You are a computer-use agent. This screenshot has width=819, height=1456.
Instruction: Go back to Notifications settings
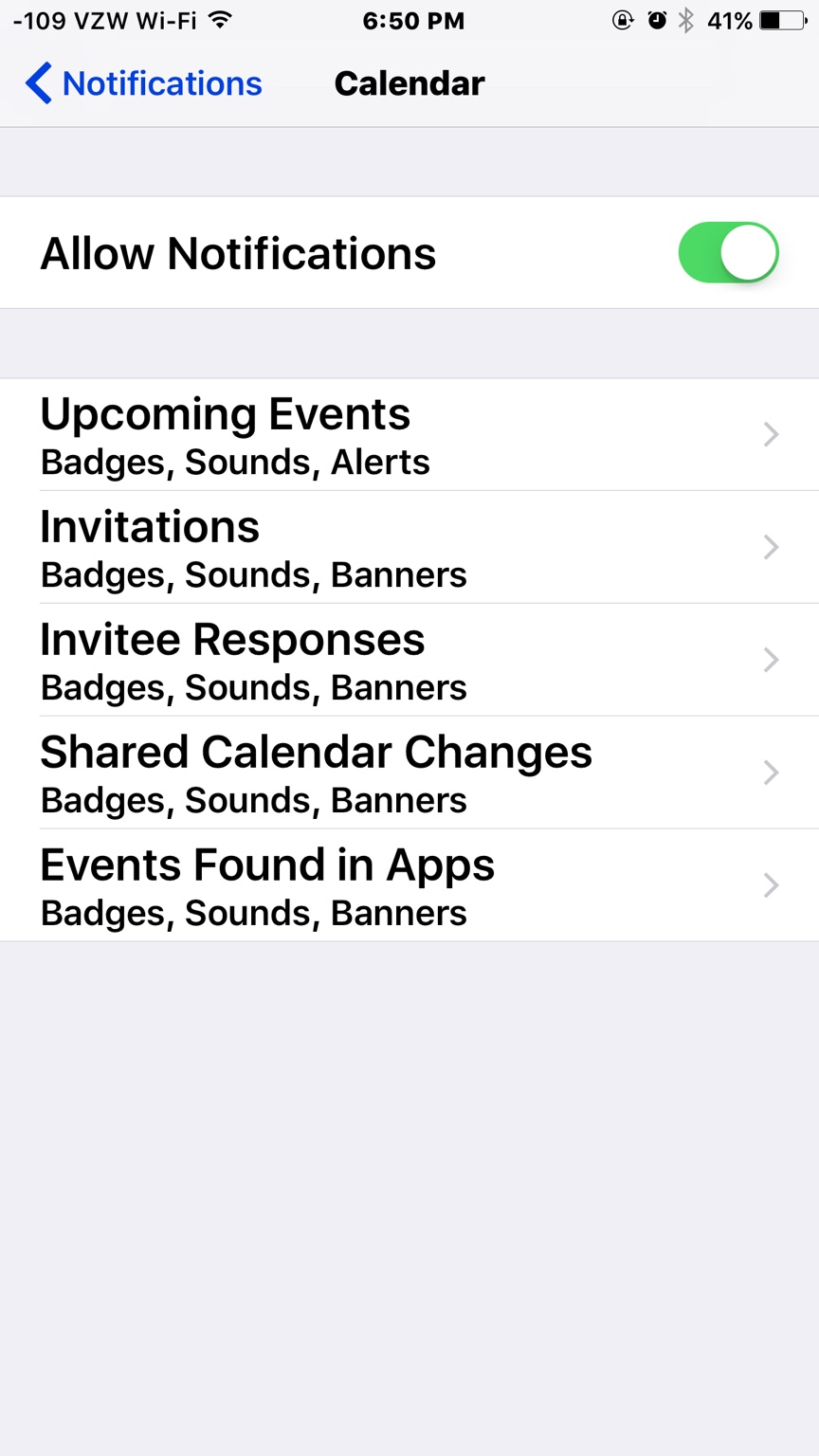pyautogui.click(x=144, y=83)
